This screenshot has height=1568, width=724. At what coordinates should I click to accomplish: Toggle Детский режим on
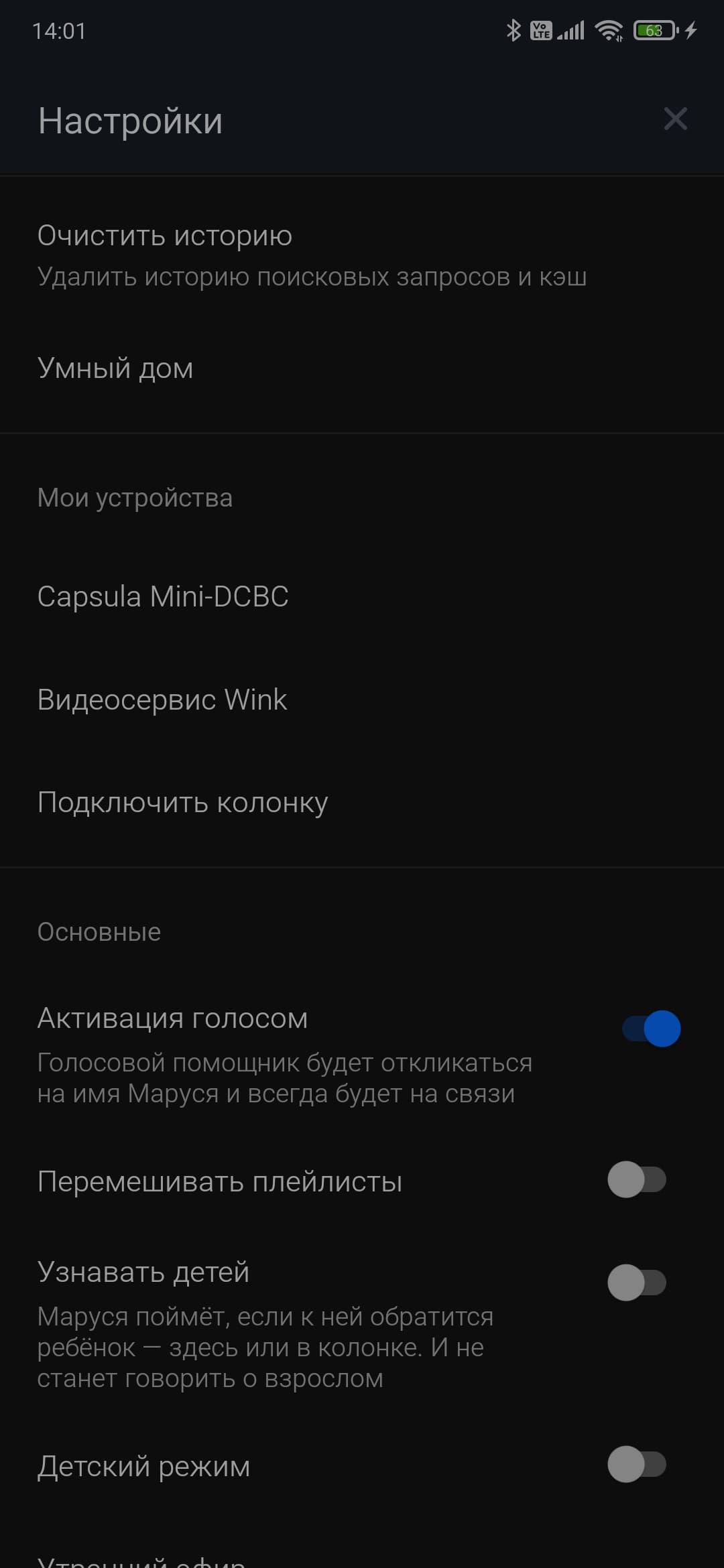coord(637,1464)
